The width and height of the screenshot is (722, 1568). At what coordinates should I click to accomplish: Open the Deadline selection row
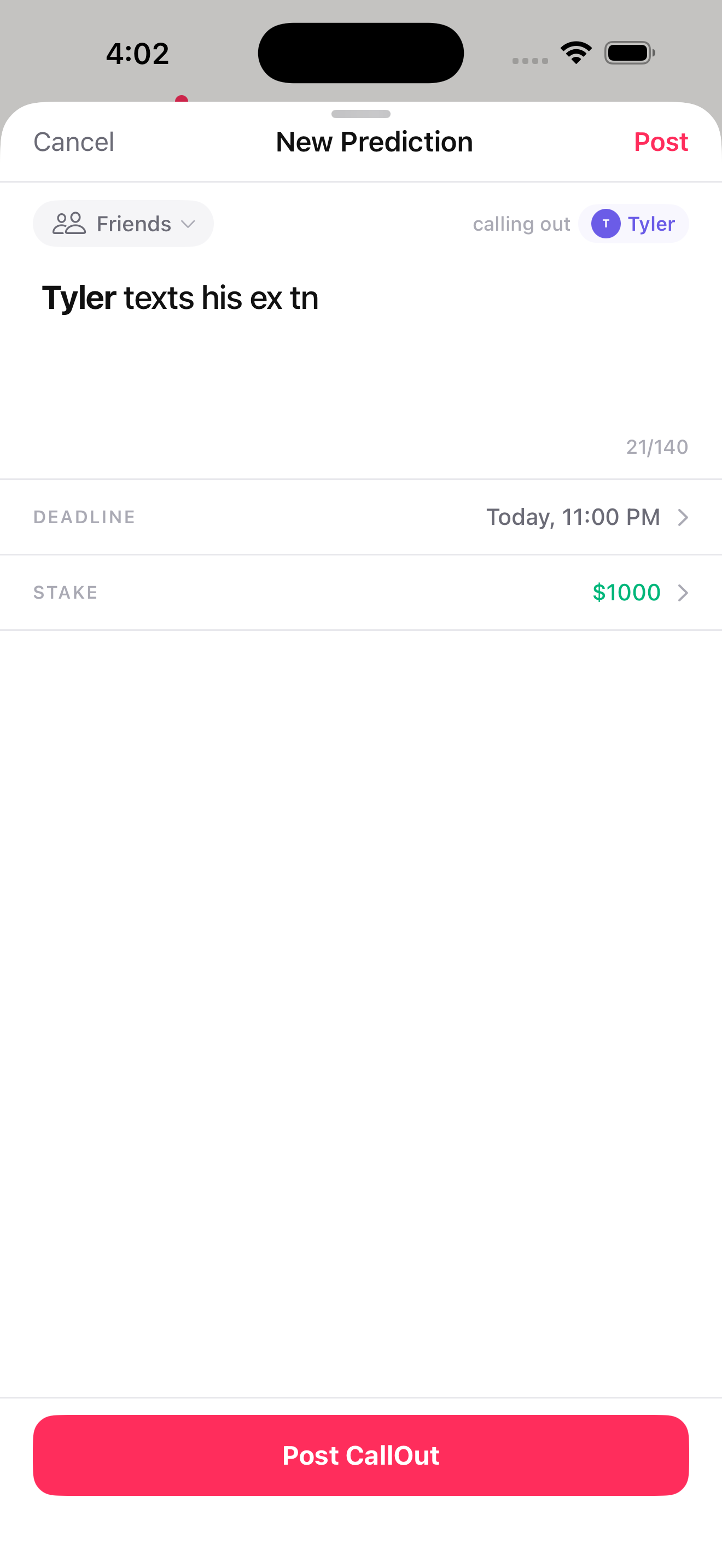tap(361, 517)
